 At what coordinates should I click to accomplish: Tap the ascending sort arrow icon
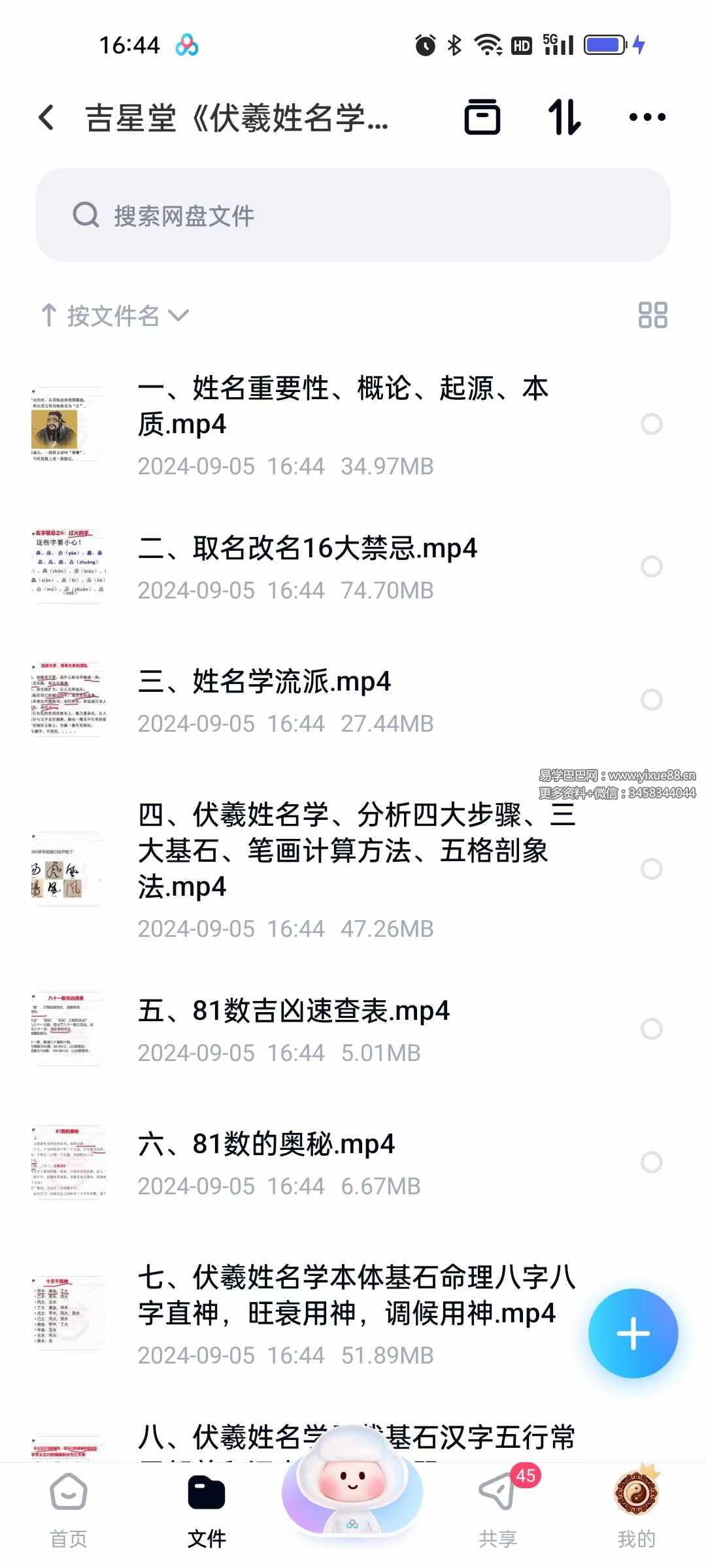(x=49, y=316)
